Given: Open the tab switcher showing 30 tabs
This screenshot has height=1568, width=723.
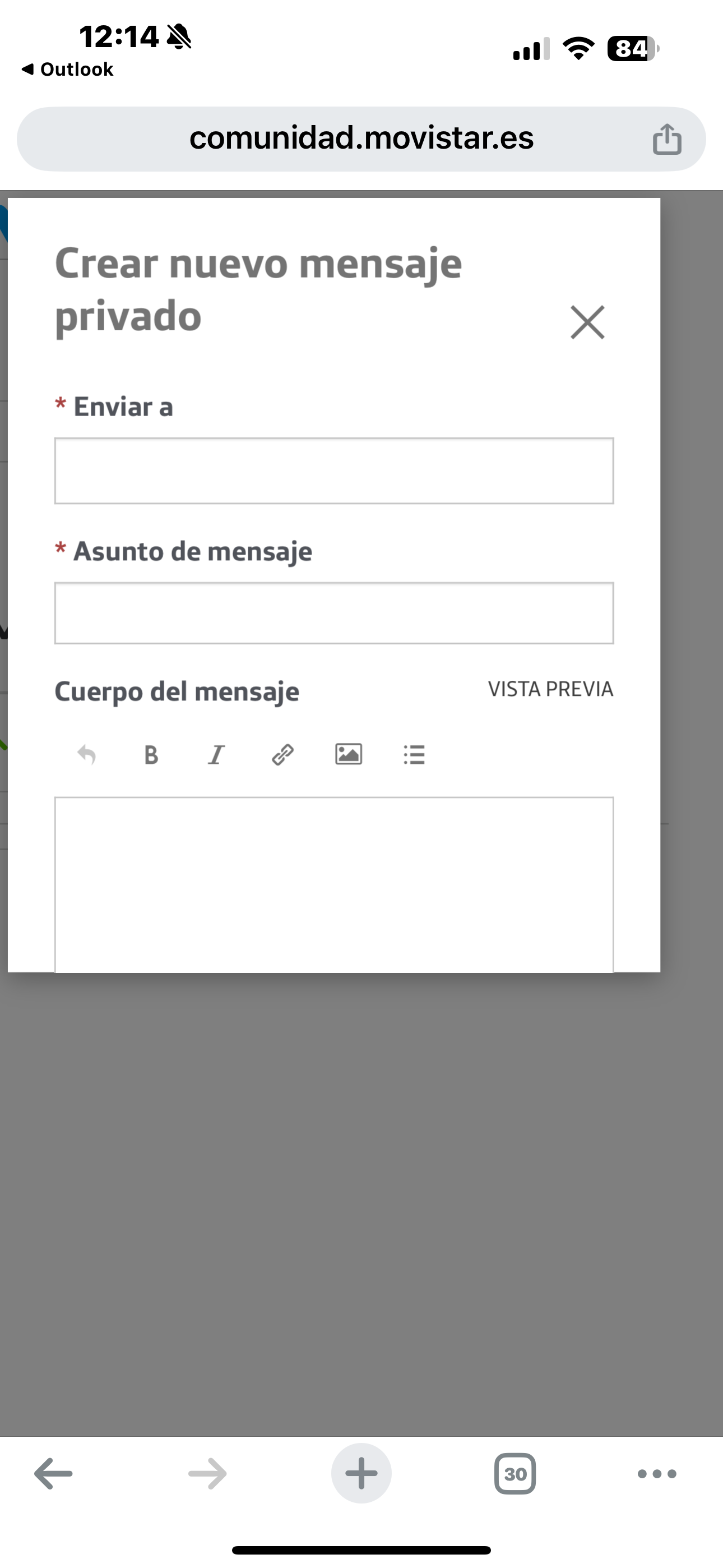Looking at the screenshot, I should 515,1474.
